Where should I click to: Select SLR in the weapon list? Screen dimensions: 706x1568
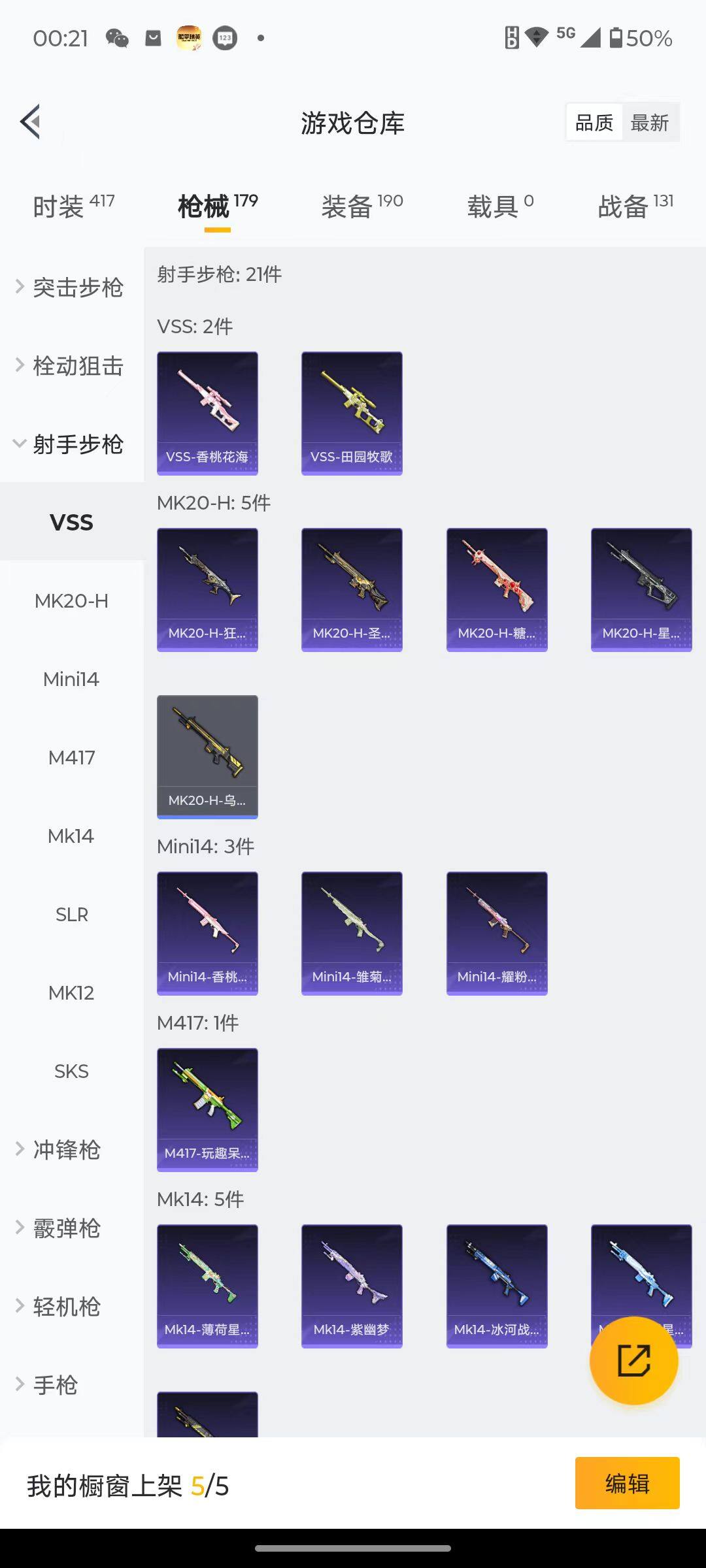(71, 915)
